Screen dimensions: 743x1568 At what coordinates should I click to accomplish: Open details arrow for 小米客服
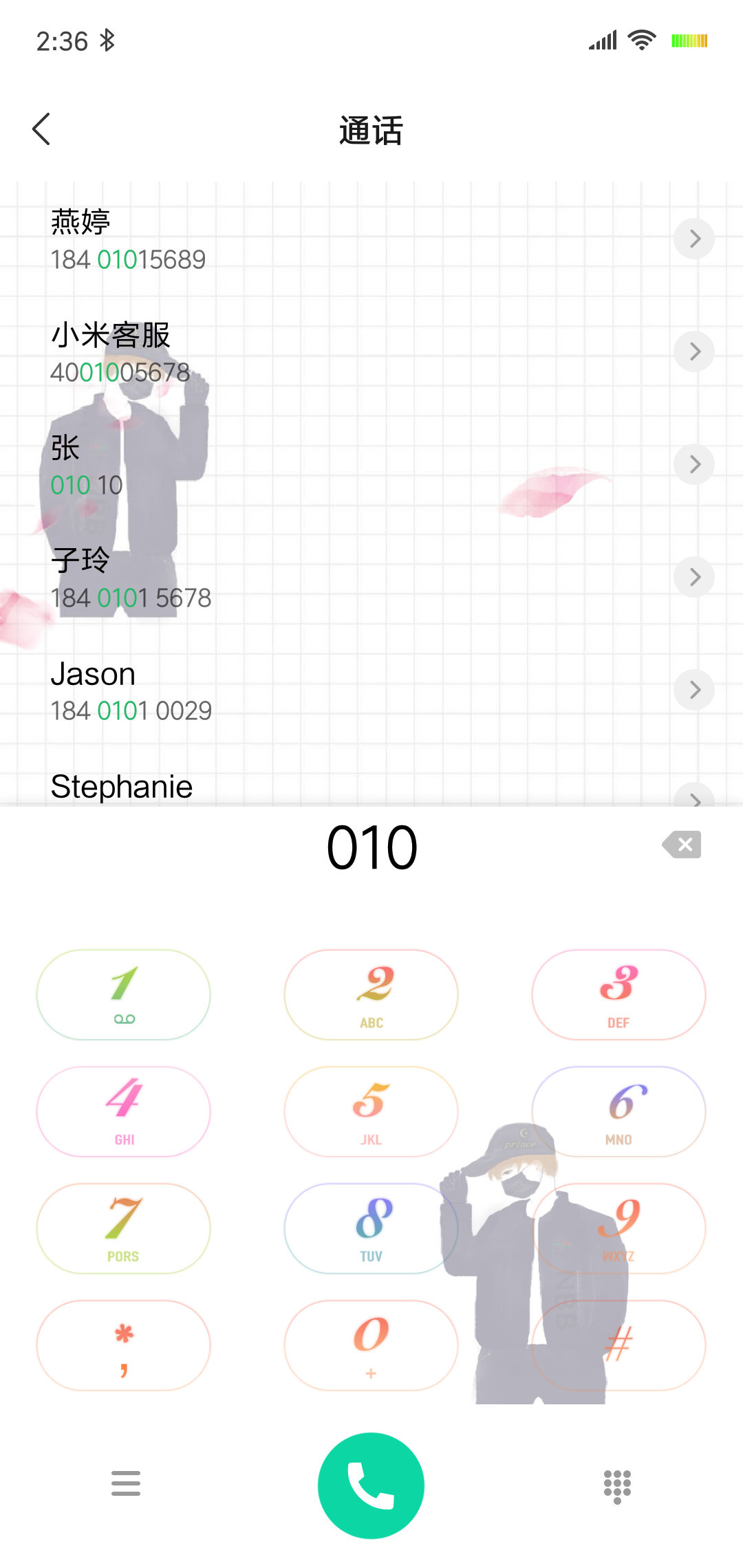695,352
